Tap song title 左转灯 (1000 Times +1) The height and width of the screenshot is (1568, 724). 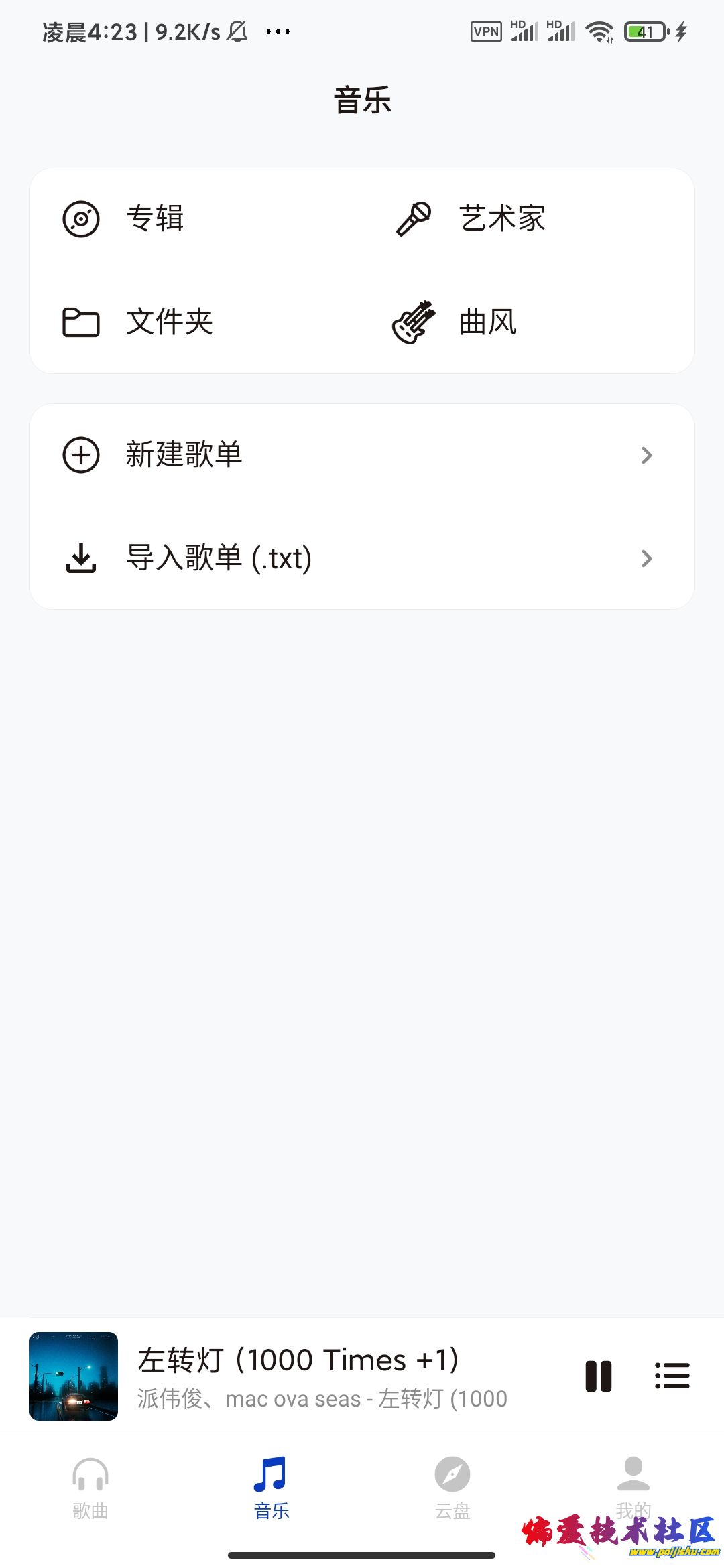(300, 1359)
